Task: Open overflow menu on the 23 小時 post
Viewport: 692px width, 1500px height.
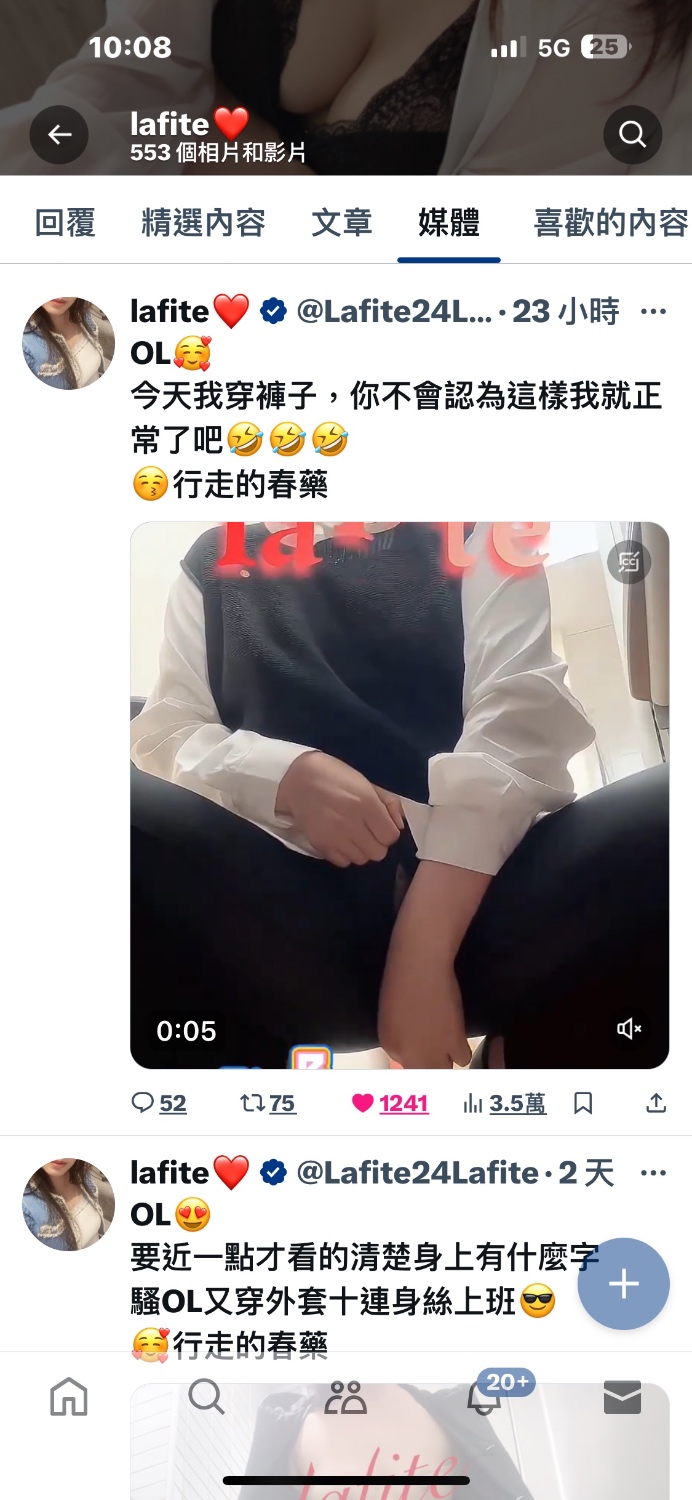Action: pos(653,312)
